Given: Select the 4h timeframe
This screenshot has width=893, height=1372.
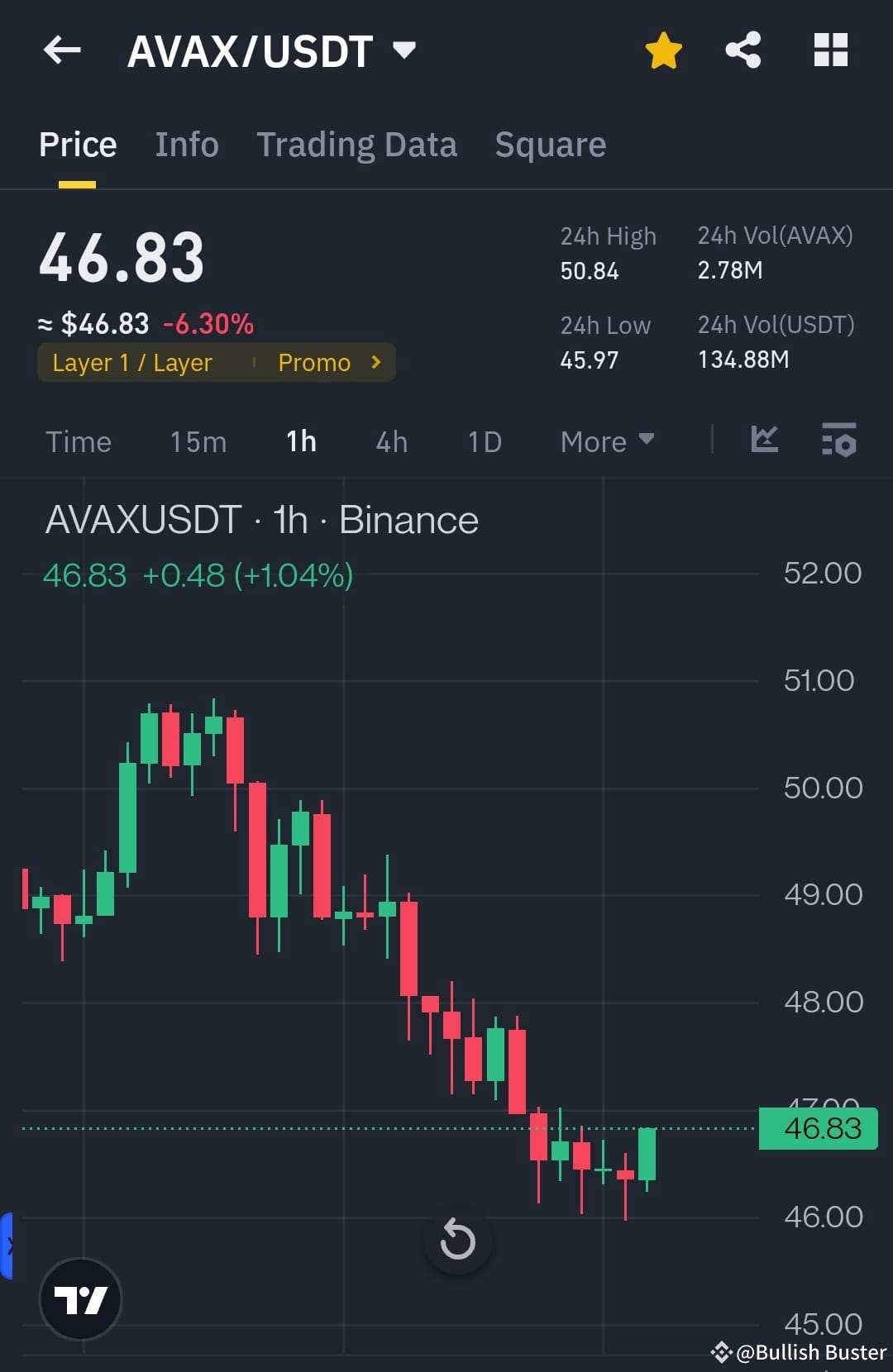Looking at the screenshot, I should (x=390, y=441).
